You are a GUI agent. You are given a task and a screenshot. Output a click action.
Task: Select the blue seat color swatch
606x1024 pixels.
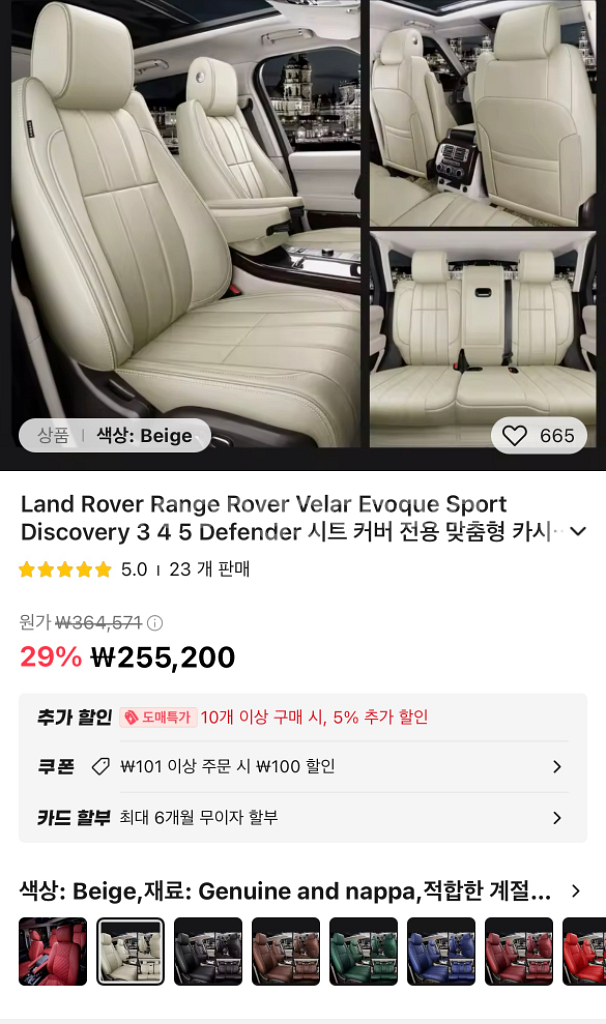[x=441, y=952]
